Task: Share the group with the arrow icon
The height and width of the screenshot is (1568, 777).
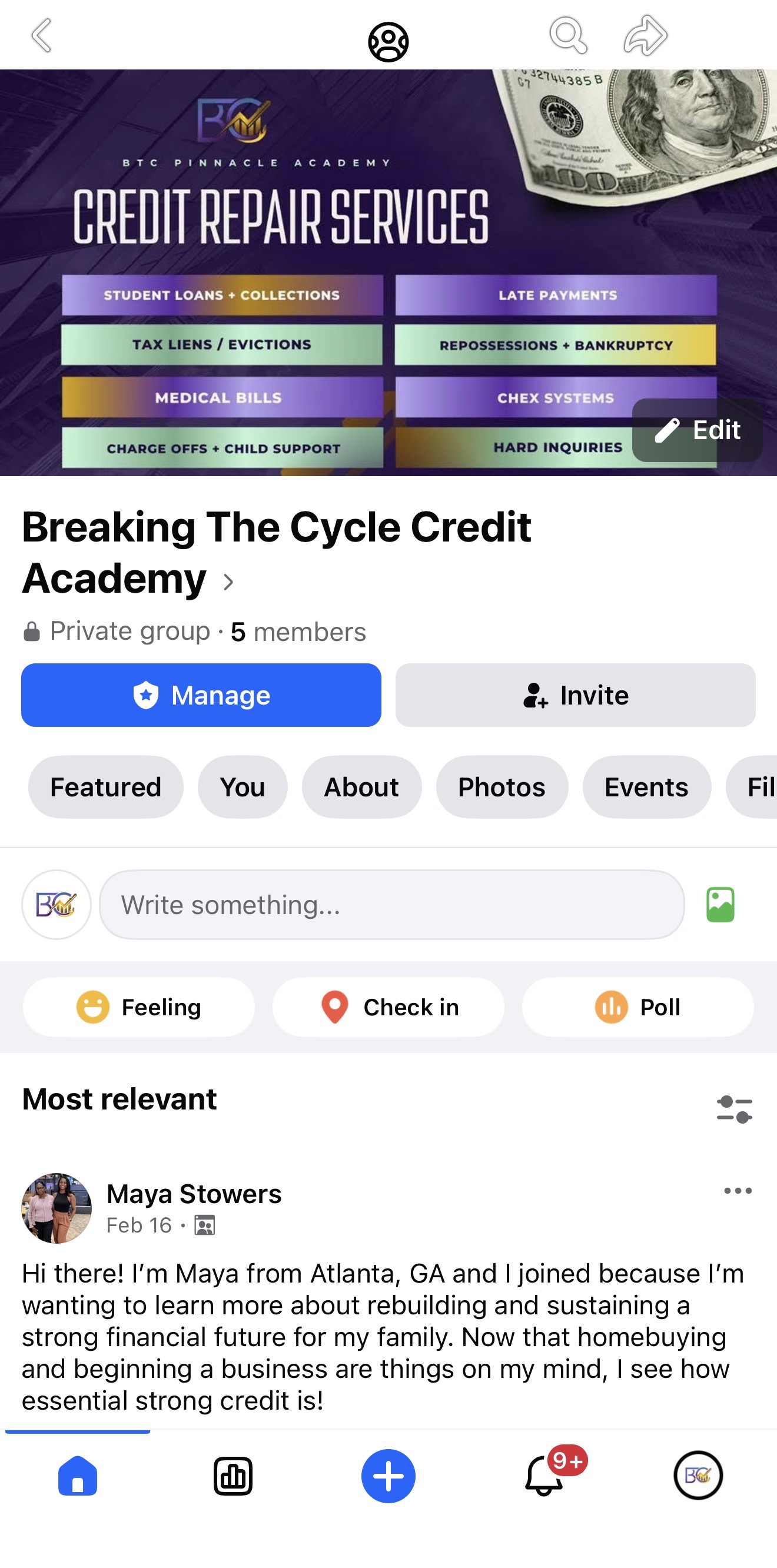Action: tap(646, 35)
